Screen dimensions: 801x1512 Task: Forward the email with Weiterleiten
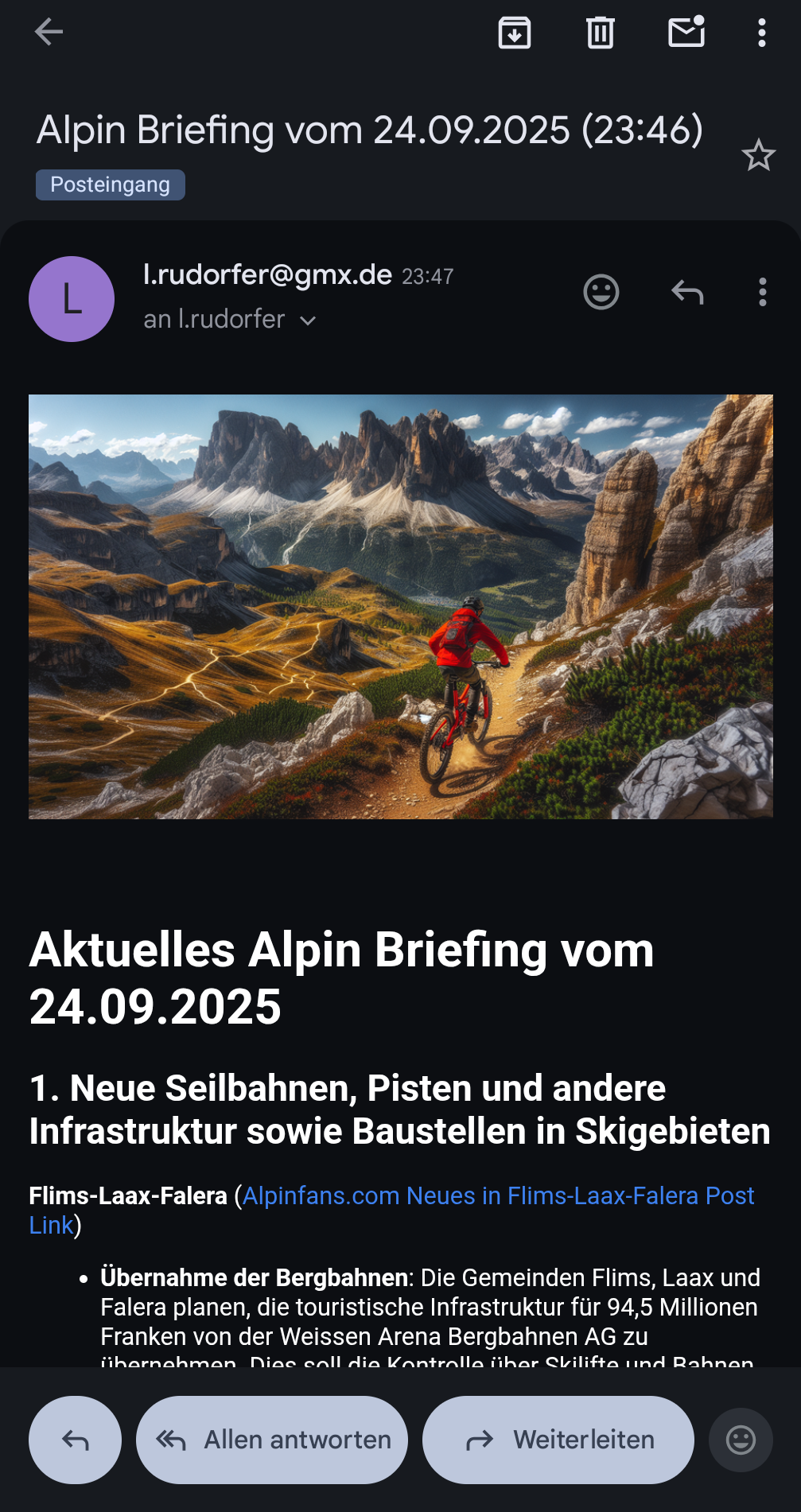(558, 1440)
